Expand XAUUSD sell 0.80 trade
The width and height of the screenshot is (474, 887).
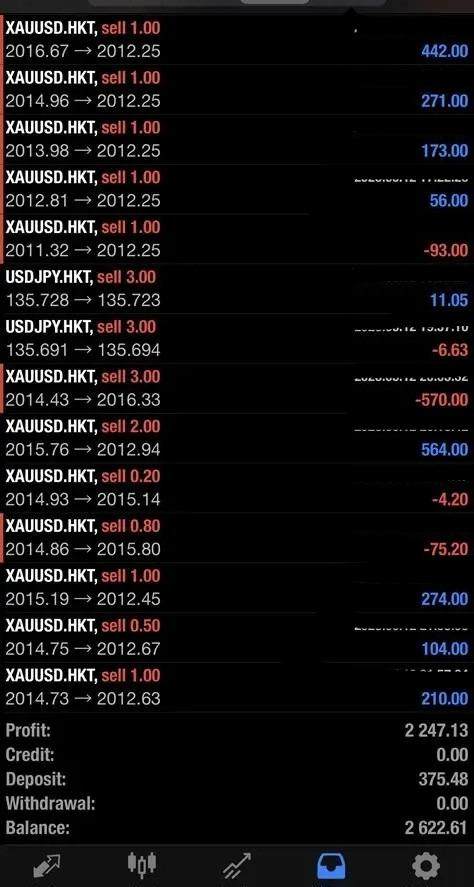tap(237, 537)
